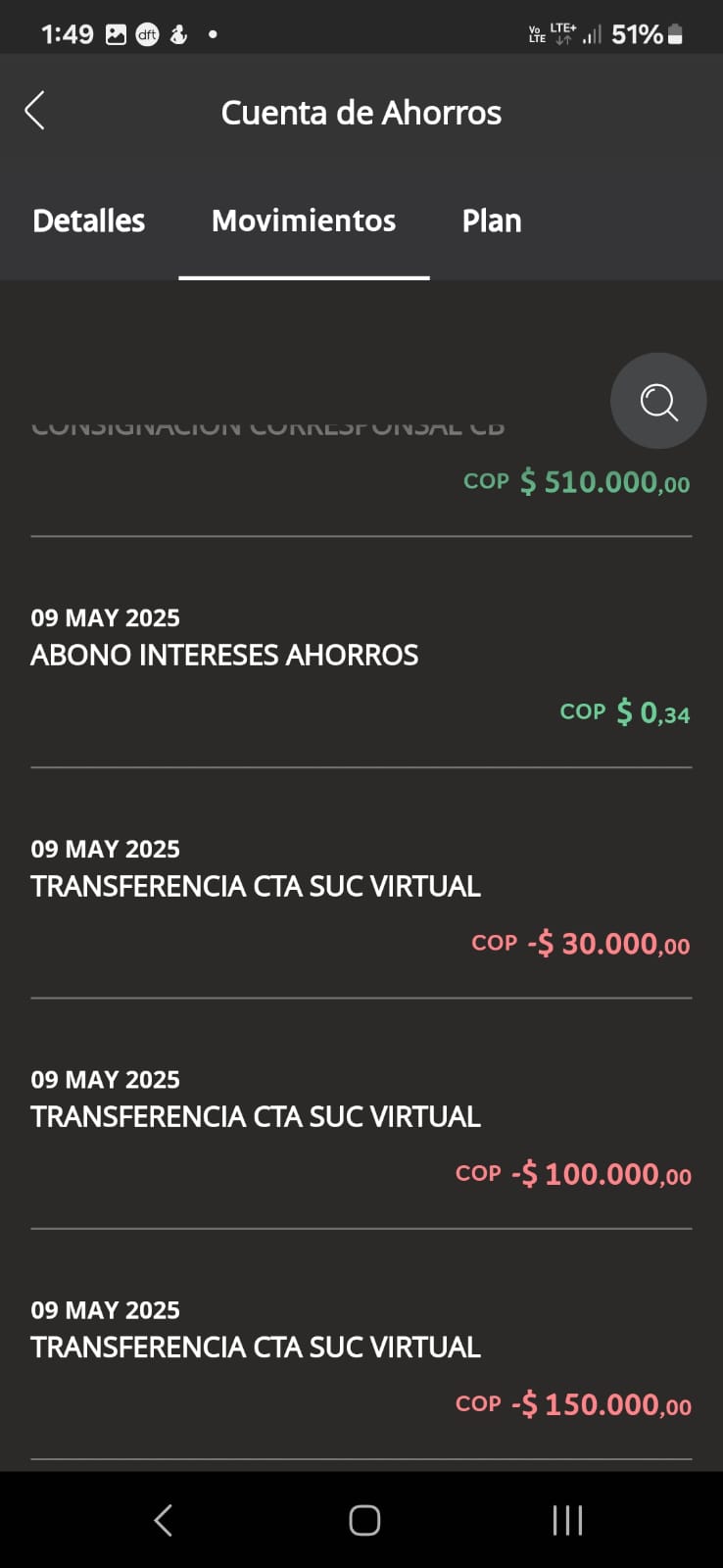Select the Movimientos tab
The height and width of the screenshot is (1568, 723).
(304, 220)
